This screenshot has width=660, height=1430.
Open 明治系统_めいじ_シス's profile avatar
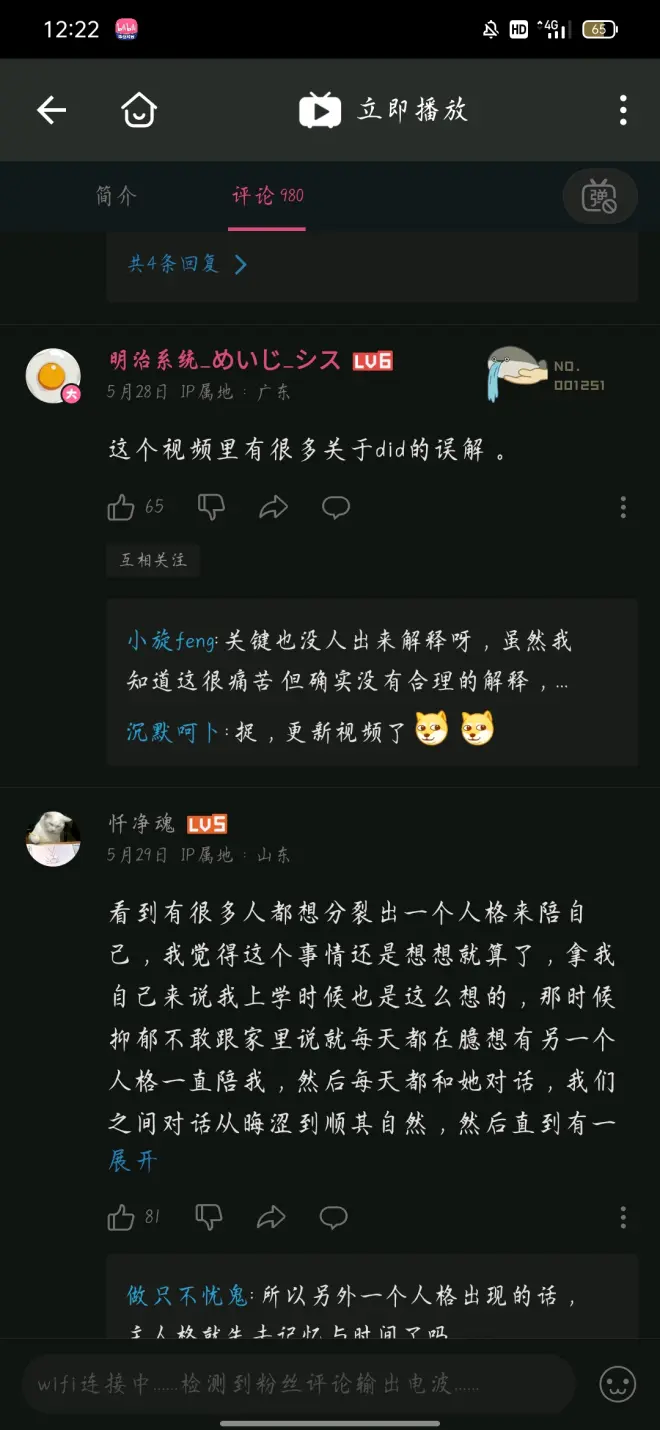click(x=53, y=376)
